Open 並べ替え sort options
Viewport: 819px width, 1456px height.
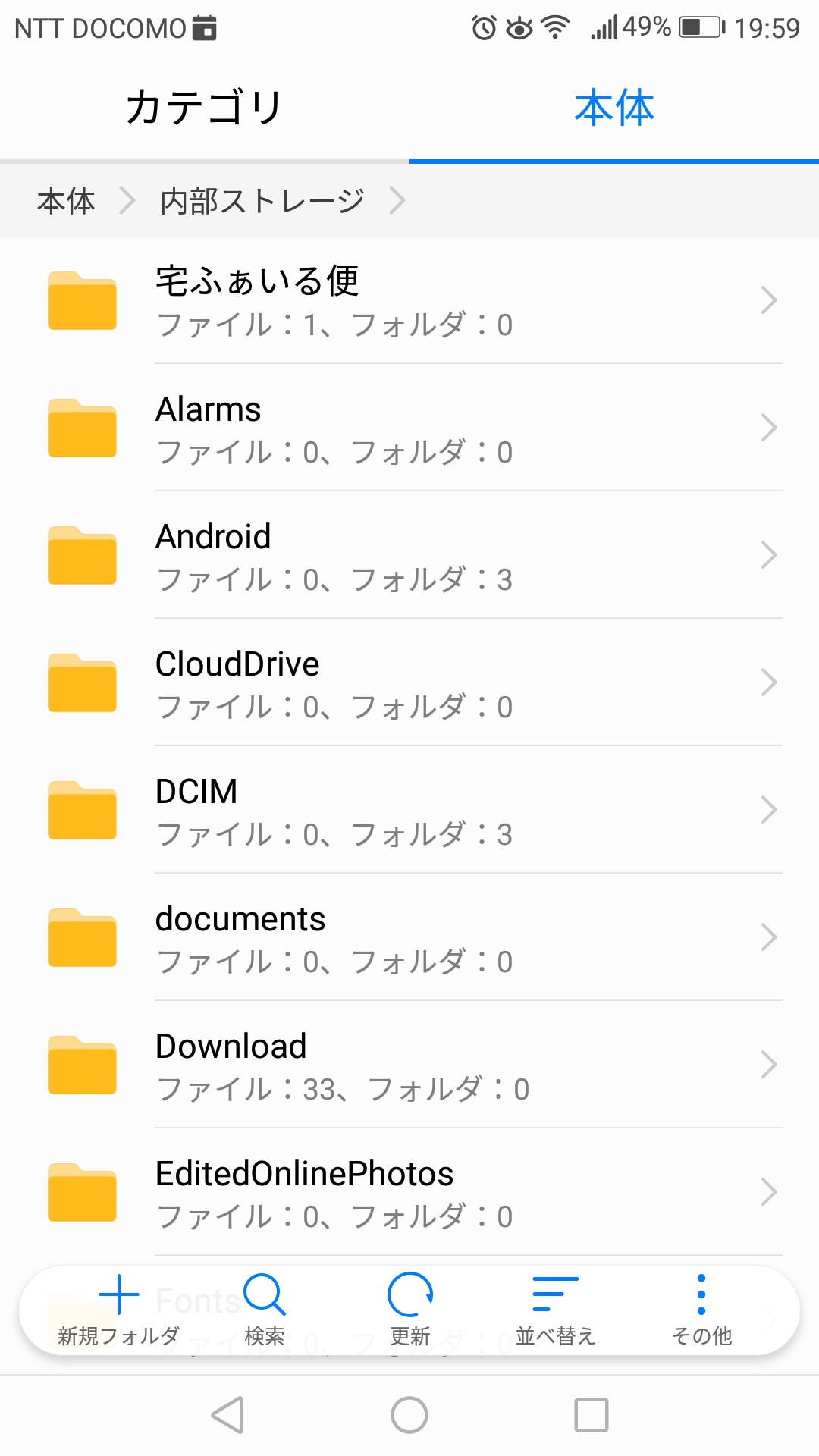556,1310
